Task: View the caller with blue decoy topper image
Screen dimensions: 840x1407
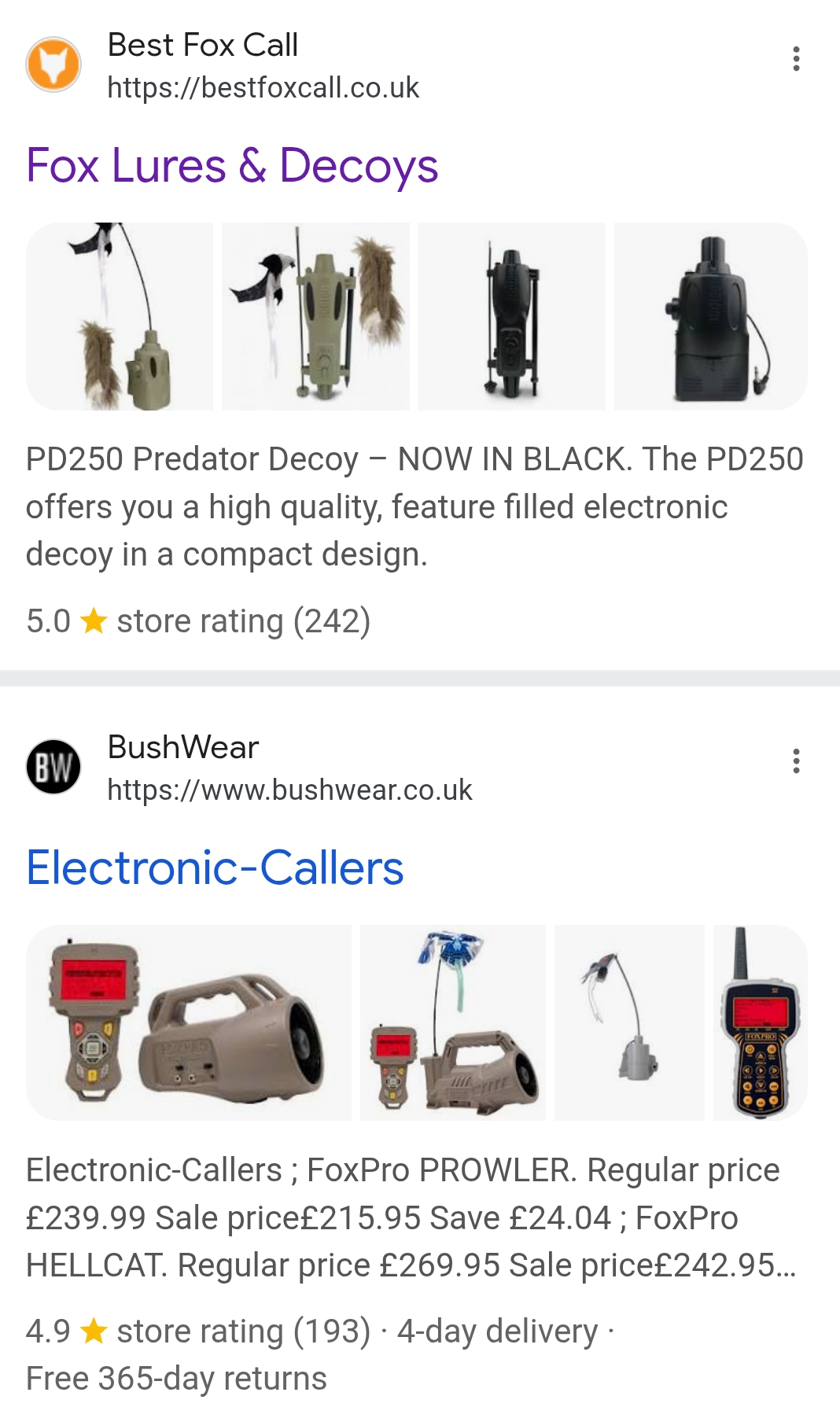Action: [x=452, y=1022]
